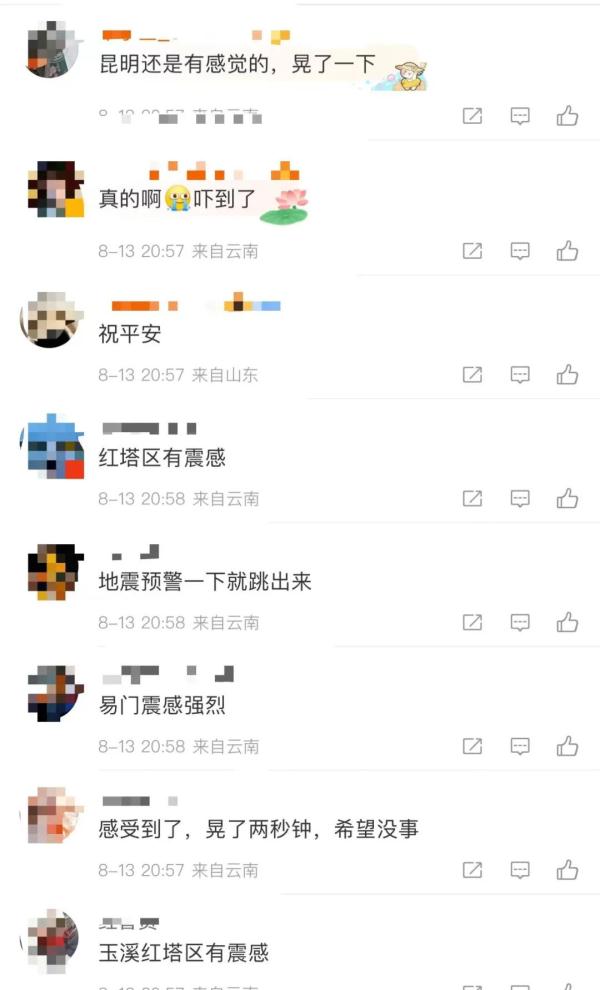Like the comment "感受到了，晃了两秒钟，希望没事"

(568, 870)
